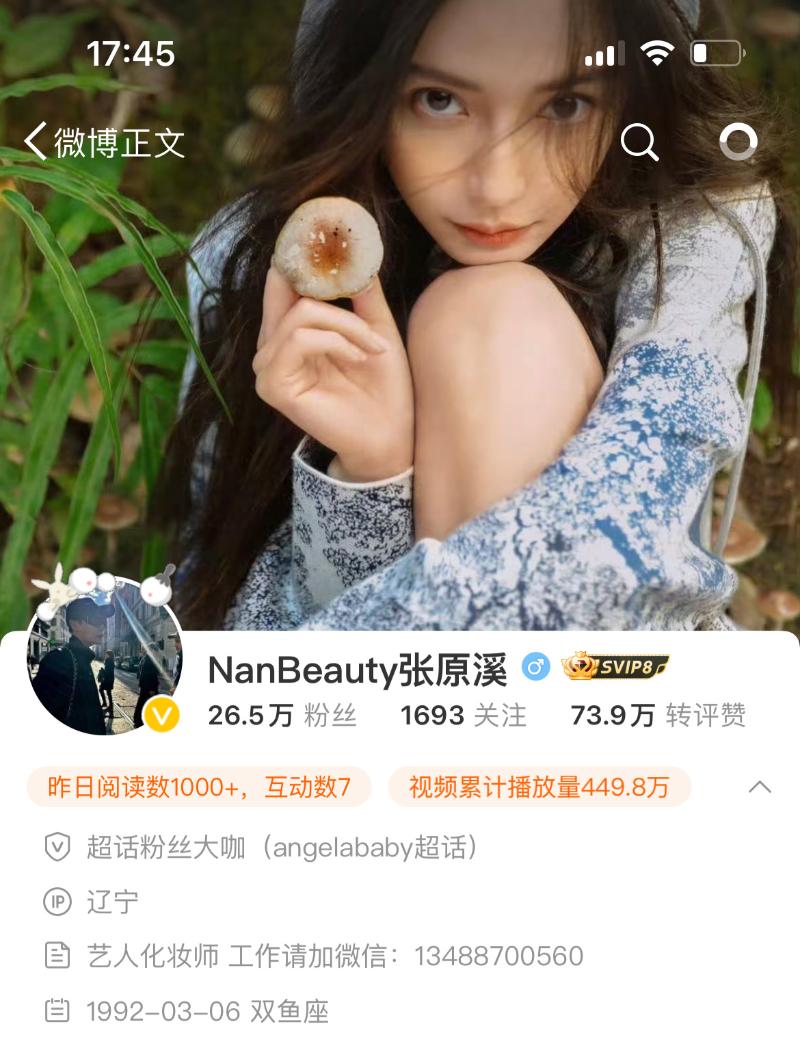Viewport: 800px width, 1050px height.
Task: Tap the circle icon beside search
Action: click(738, 142)
